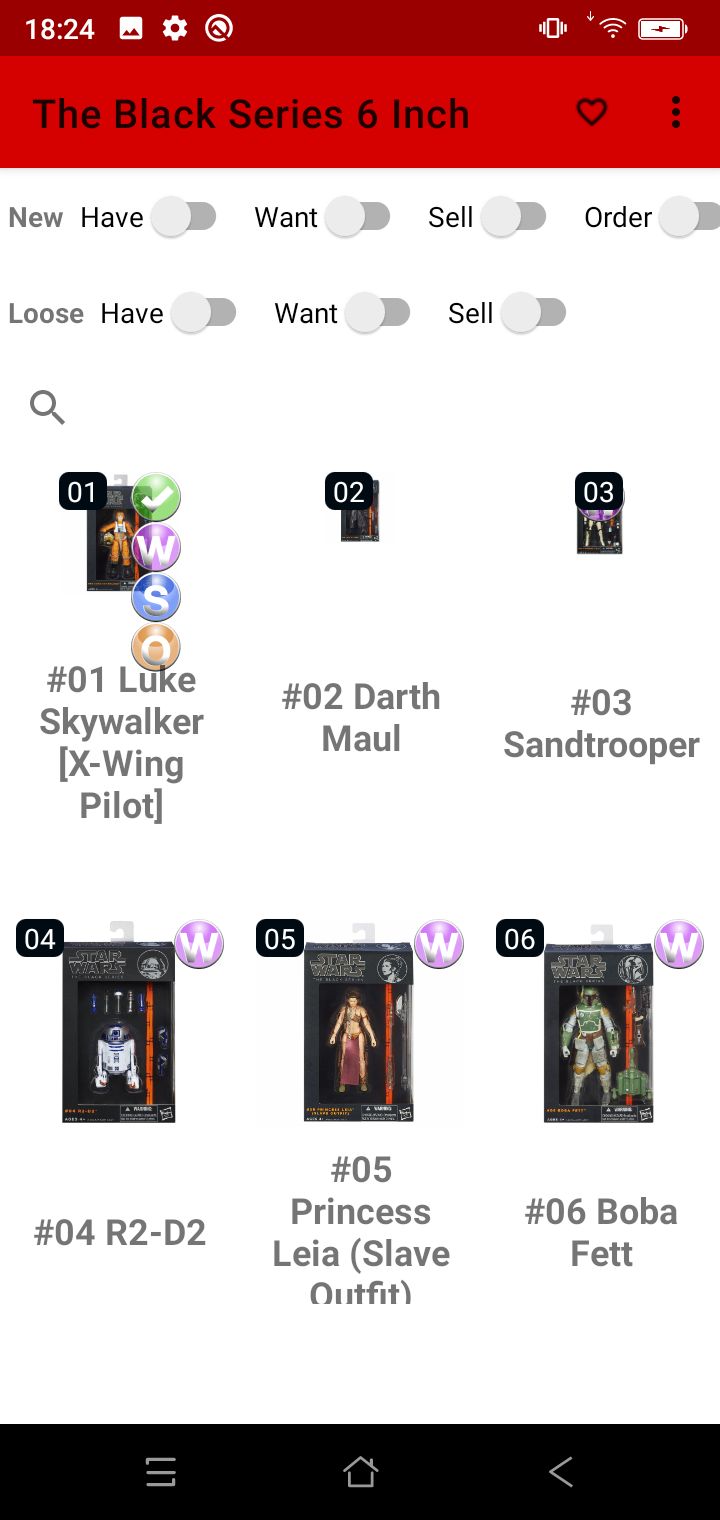The image size is (720, 1520).
Task: Tap the search magnifier icon
Action: [47, 407]
